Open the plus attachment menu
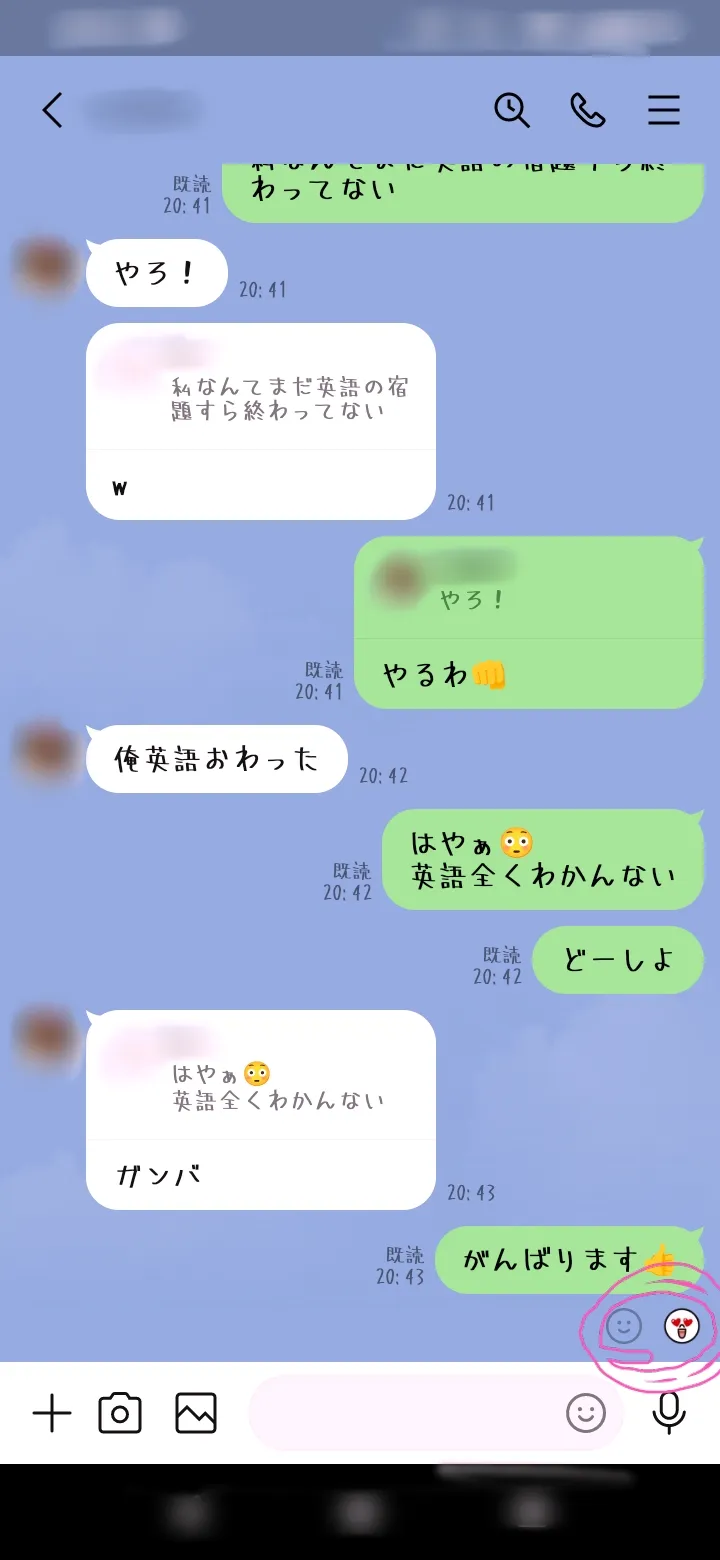Viewport: 720px width, 1560px height. coord(52,1413)
